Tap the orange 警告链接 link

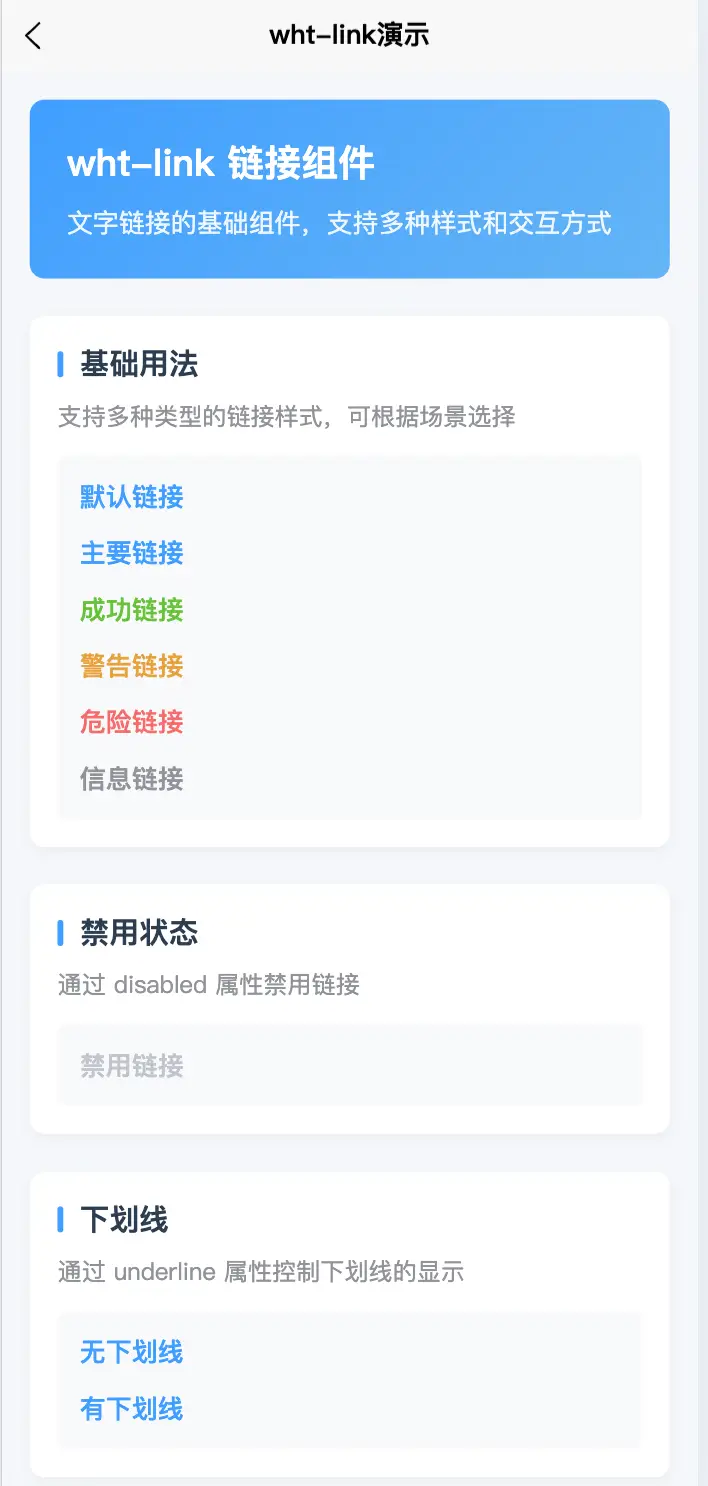tap(132, 666)
